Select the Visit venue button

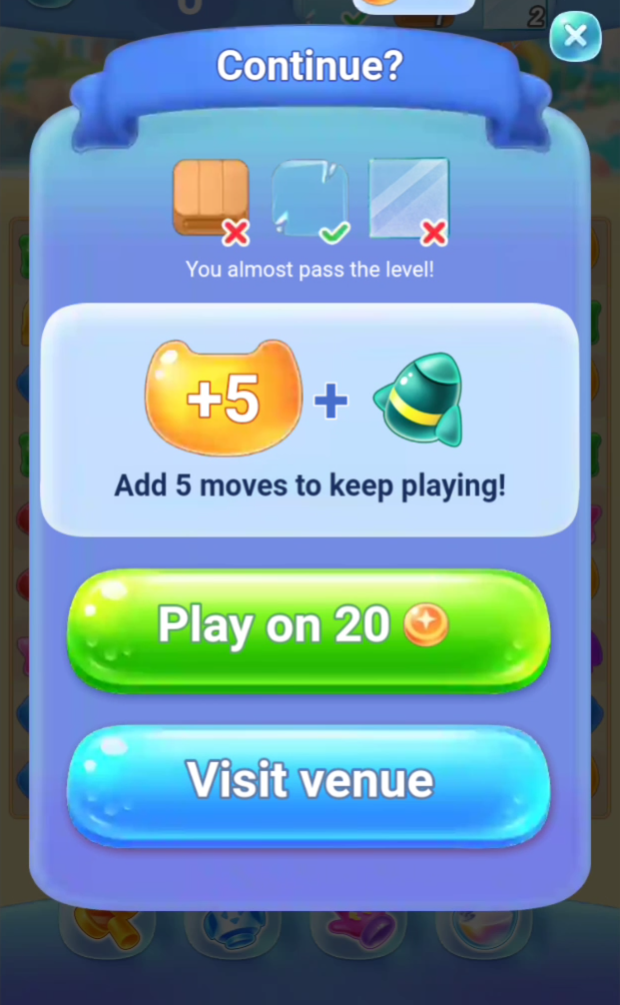coord(308,783)
